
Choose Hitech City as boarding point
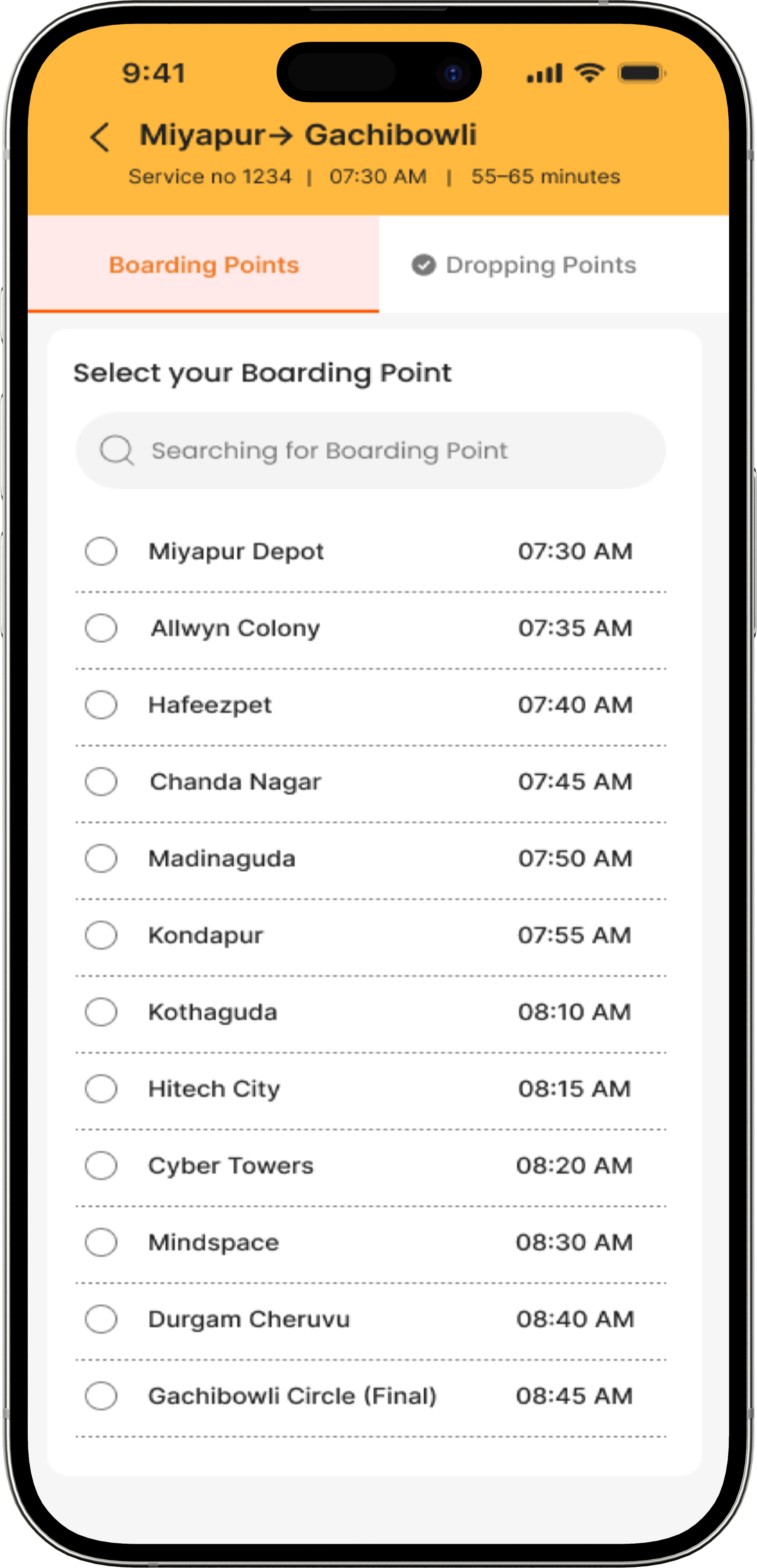pyautogui.click(x=101, y=1088)
